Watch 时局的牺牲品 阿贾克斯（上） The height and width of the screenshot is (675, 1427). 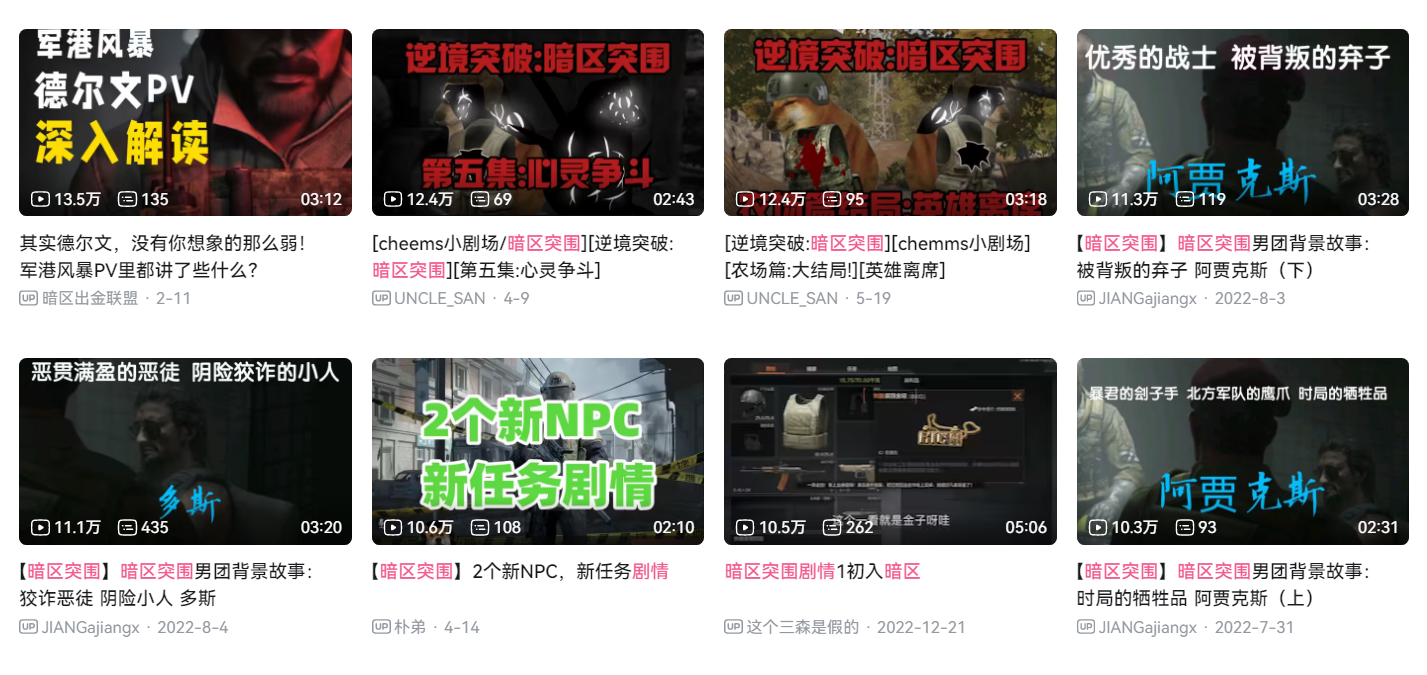1242,451
